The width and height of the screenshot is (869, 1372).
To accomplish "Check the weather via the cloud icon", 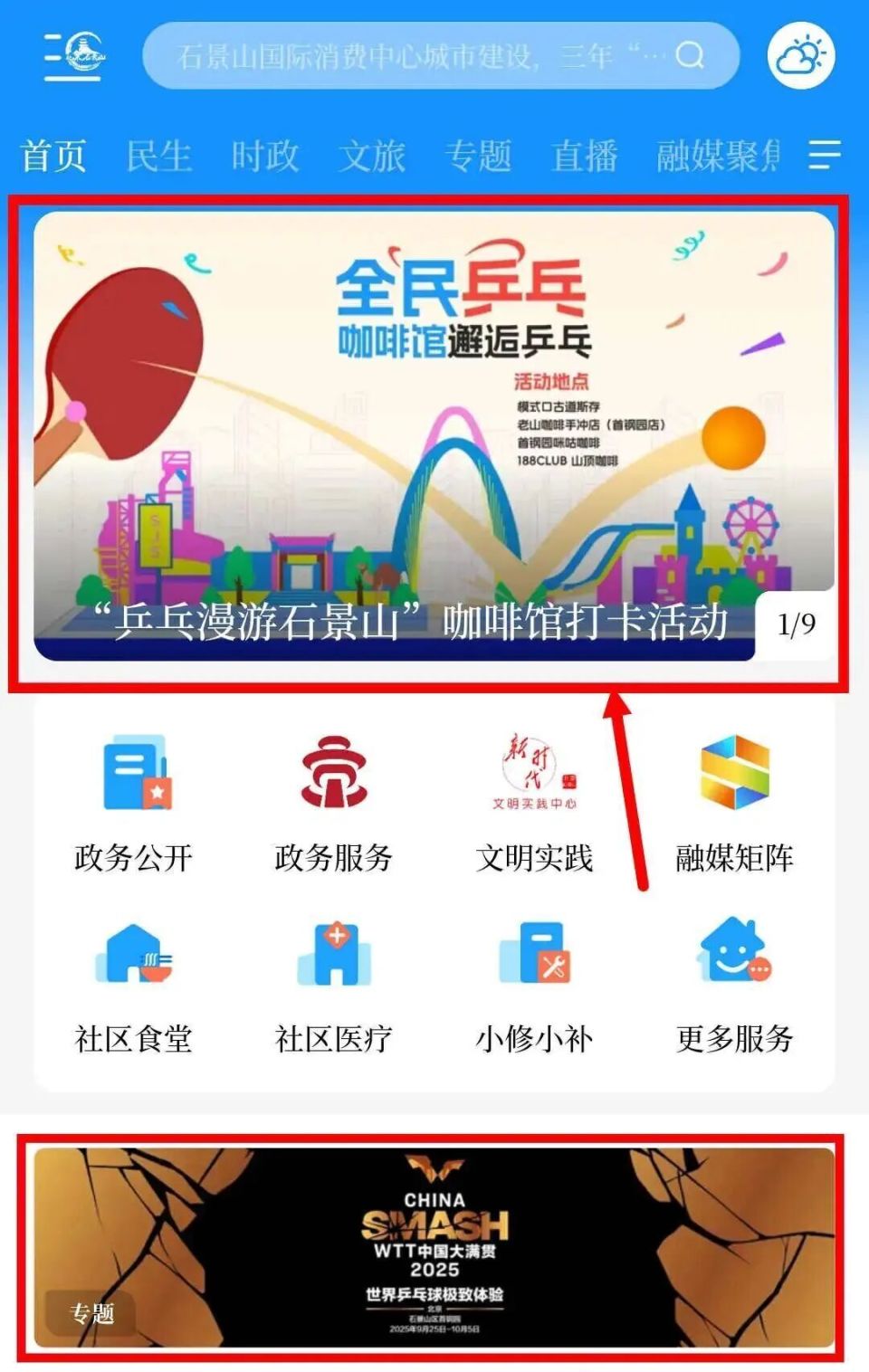I will point(800,58).
